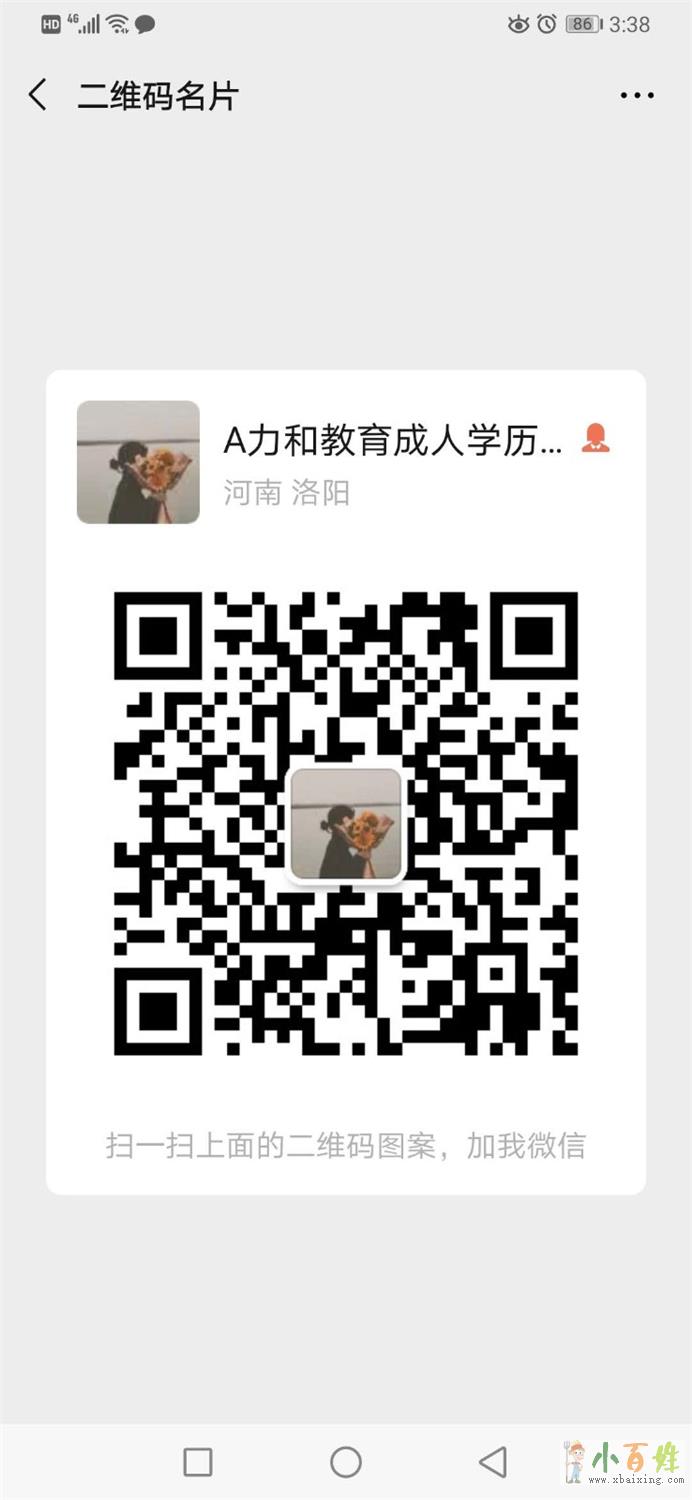Tap the system home button
The height and width of the screenshot is (1500, 692).
[346, 1462]
